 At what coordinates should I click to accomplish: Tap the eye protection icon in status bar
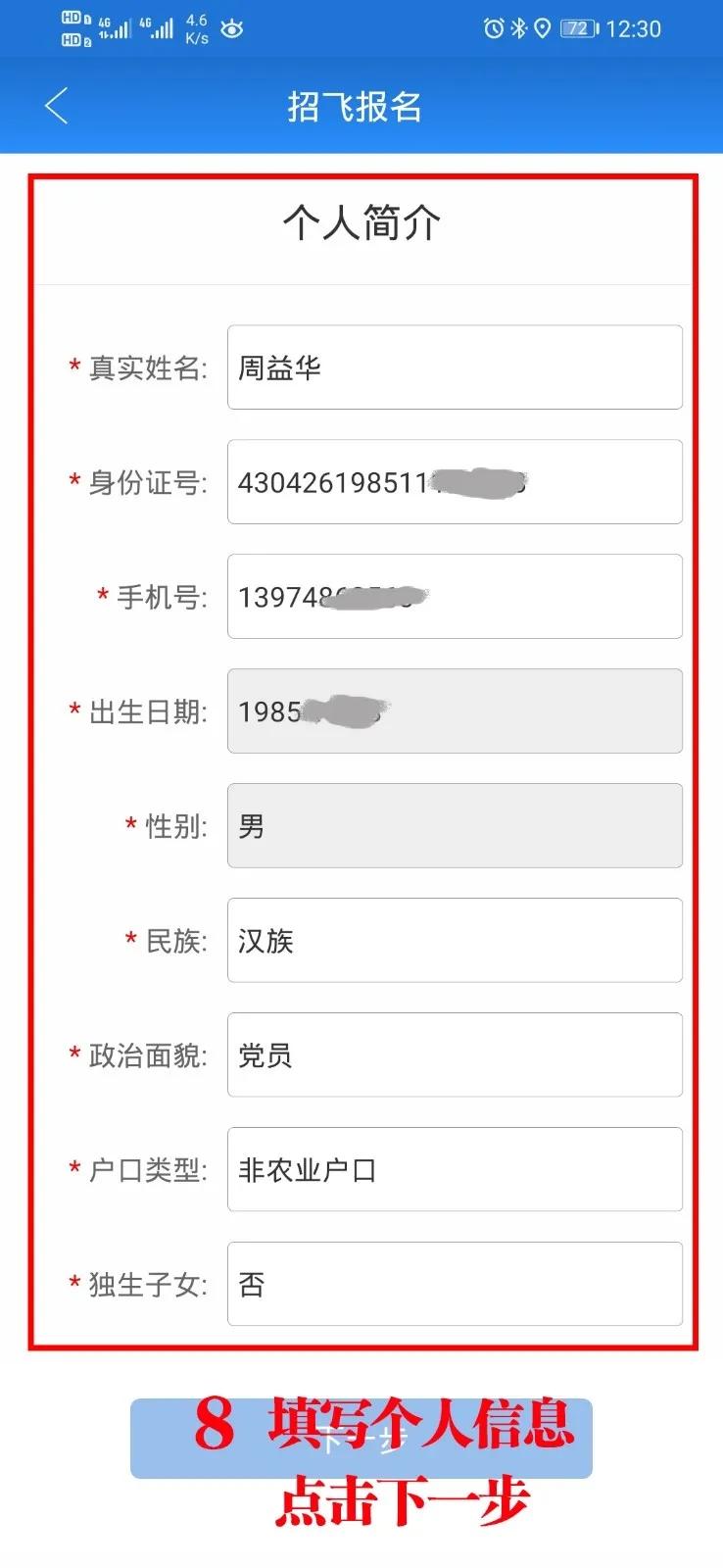(x=231, y=29)
